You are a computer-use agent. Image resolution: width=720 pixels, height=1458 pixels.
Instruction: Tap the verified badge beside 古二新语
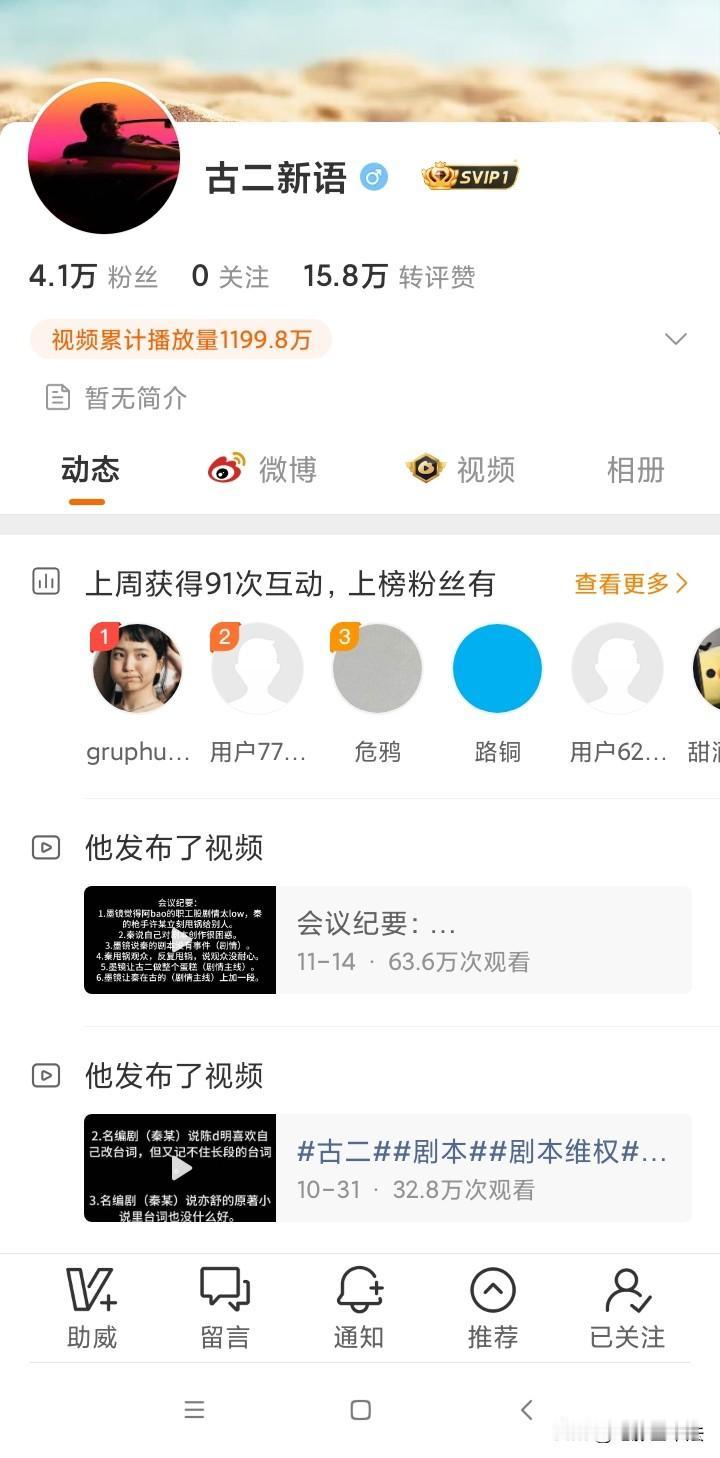coord(373,176)
